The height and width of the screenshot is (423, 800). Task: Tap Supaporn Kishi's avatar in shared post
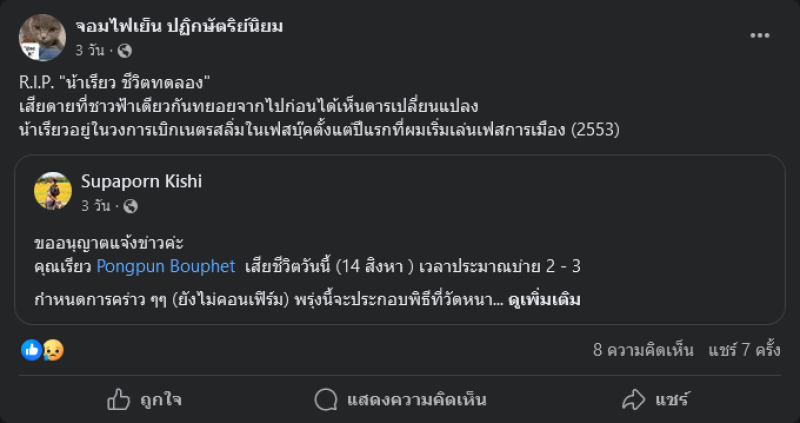click(x=53, y=191)
